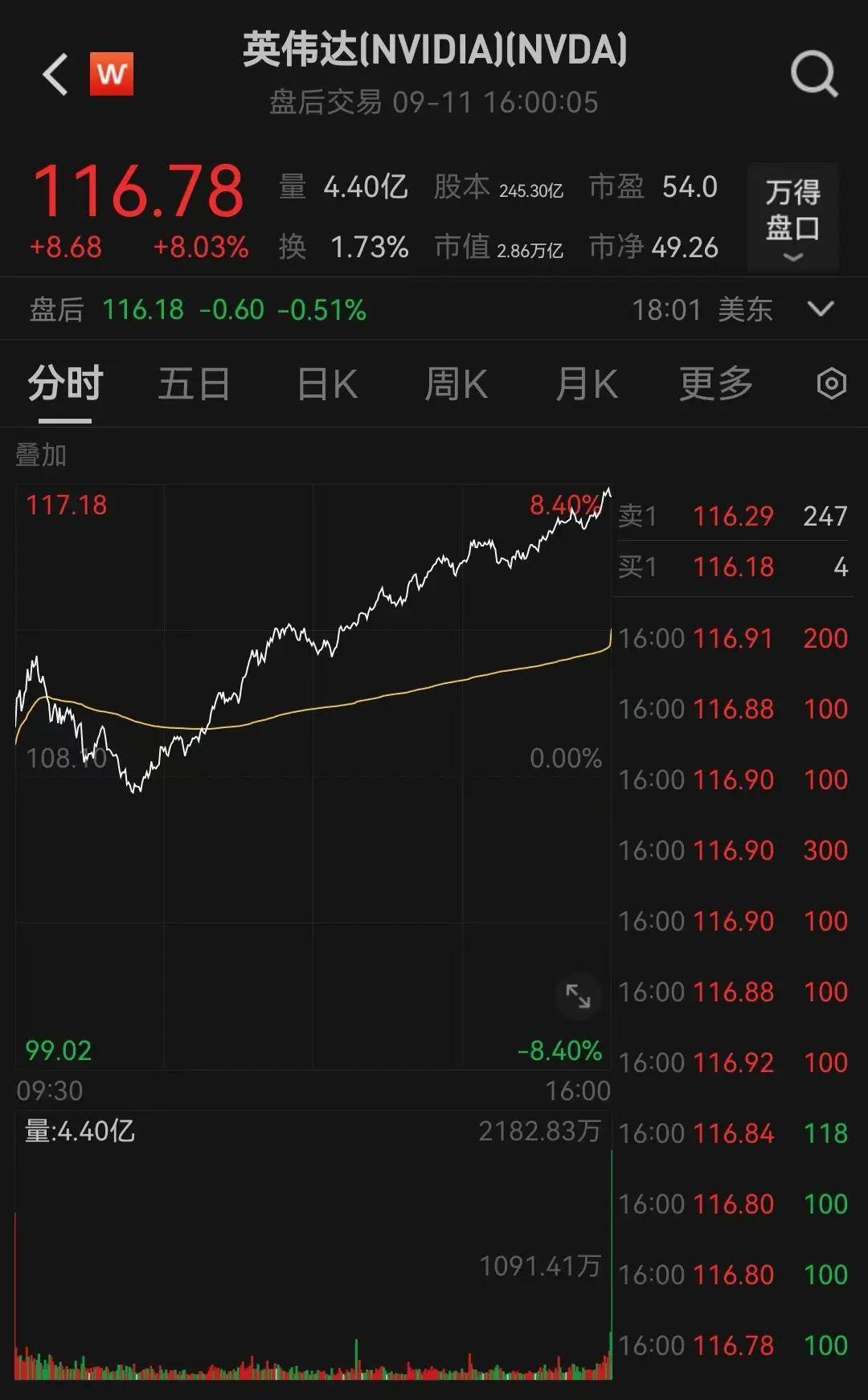Toggle the volume bar display
Image resolution: width=868 pixels, height=1400 pixels.
click(x=76, y=1132)
